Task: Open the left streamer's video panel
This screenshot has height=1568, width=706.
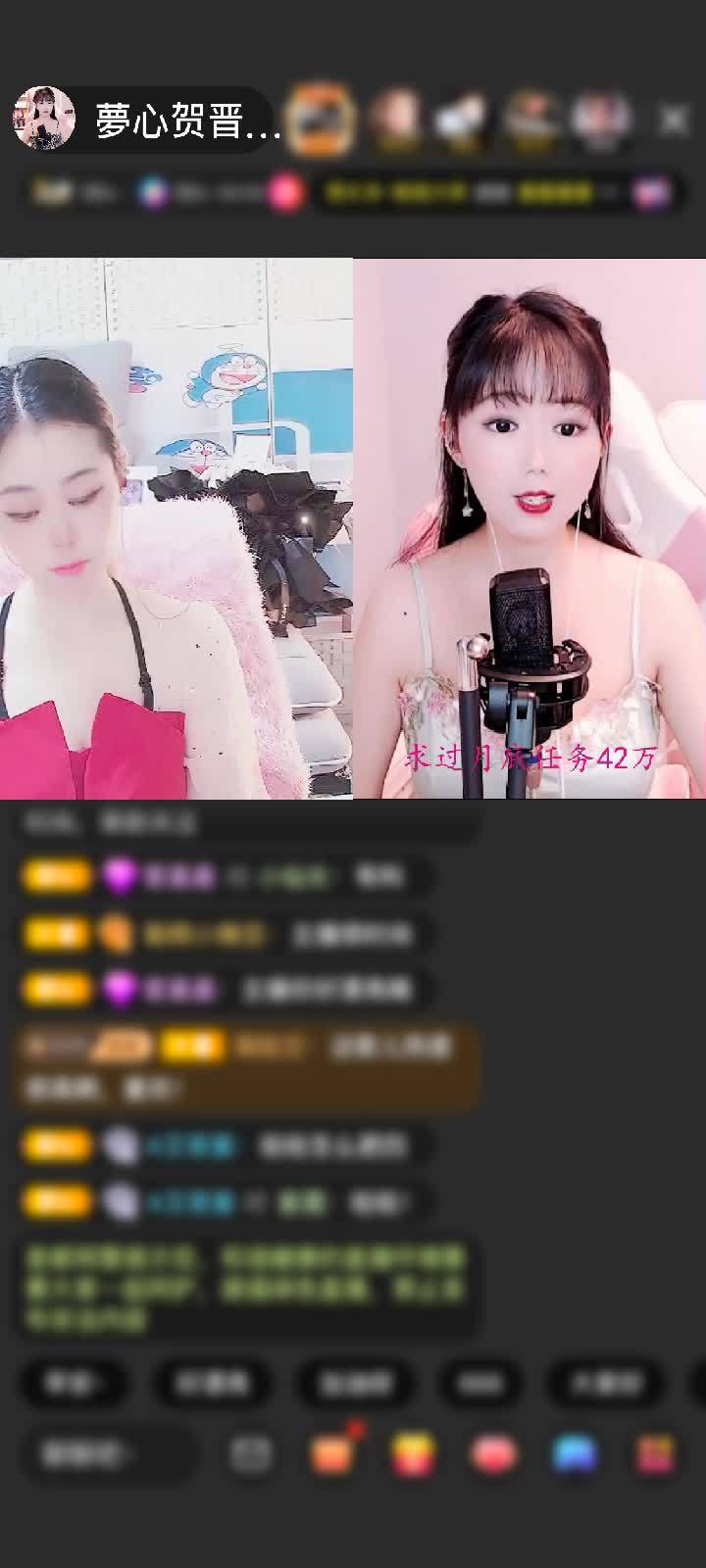Action: pos(176,529)
